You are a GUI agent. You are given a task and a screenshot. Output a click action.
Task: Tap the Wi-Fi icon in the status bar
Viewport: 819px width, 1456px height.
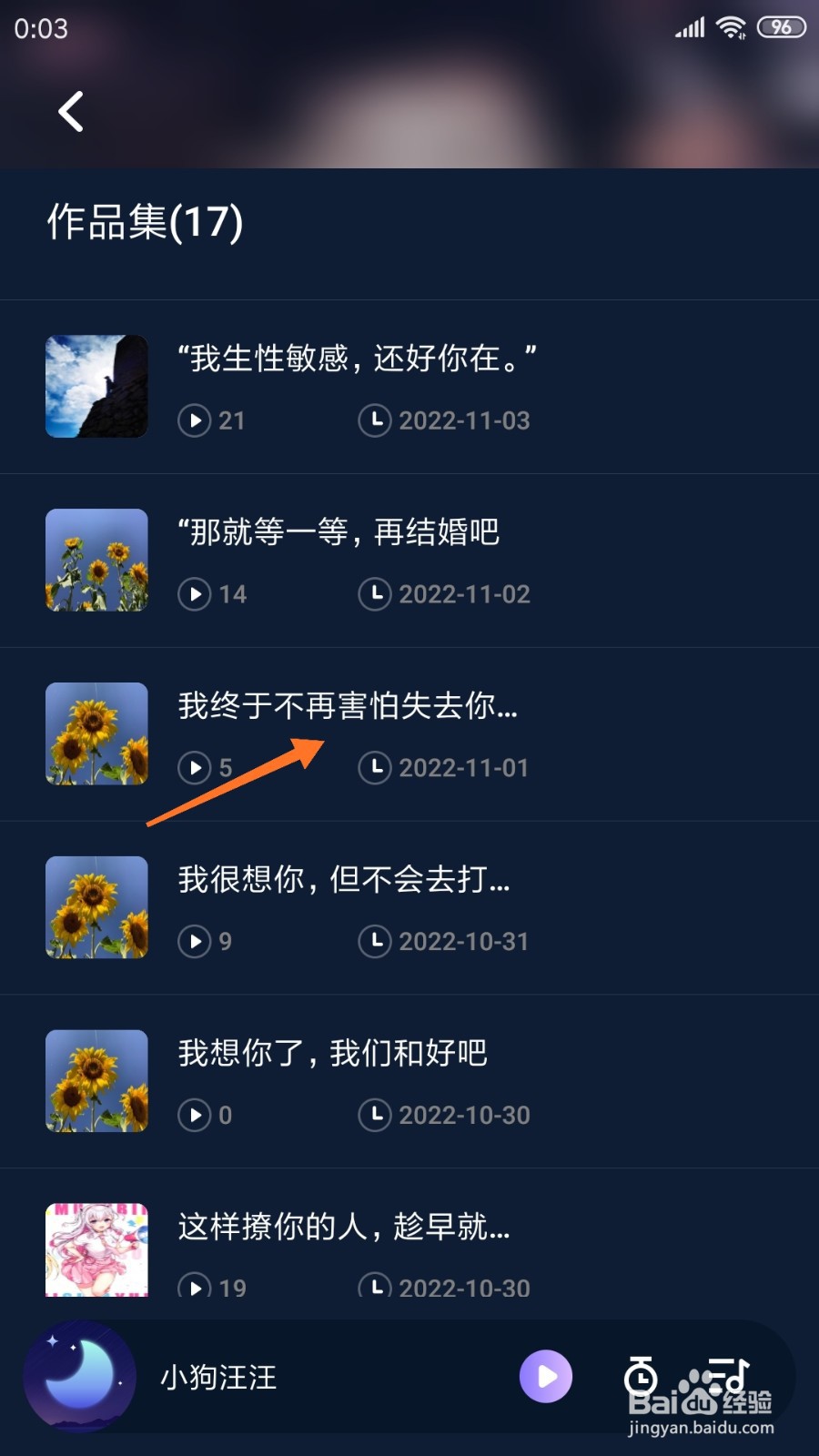(x=730, y=27)
